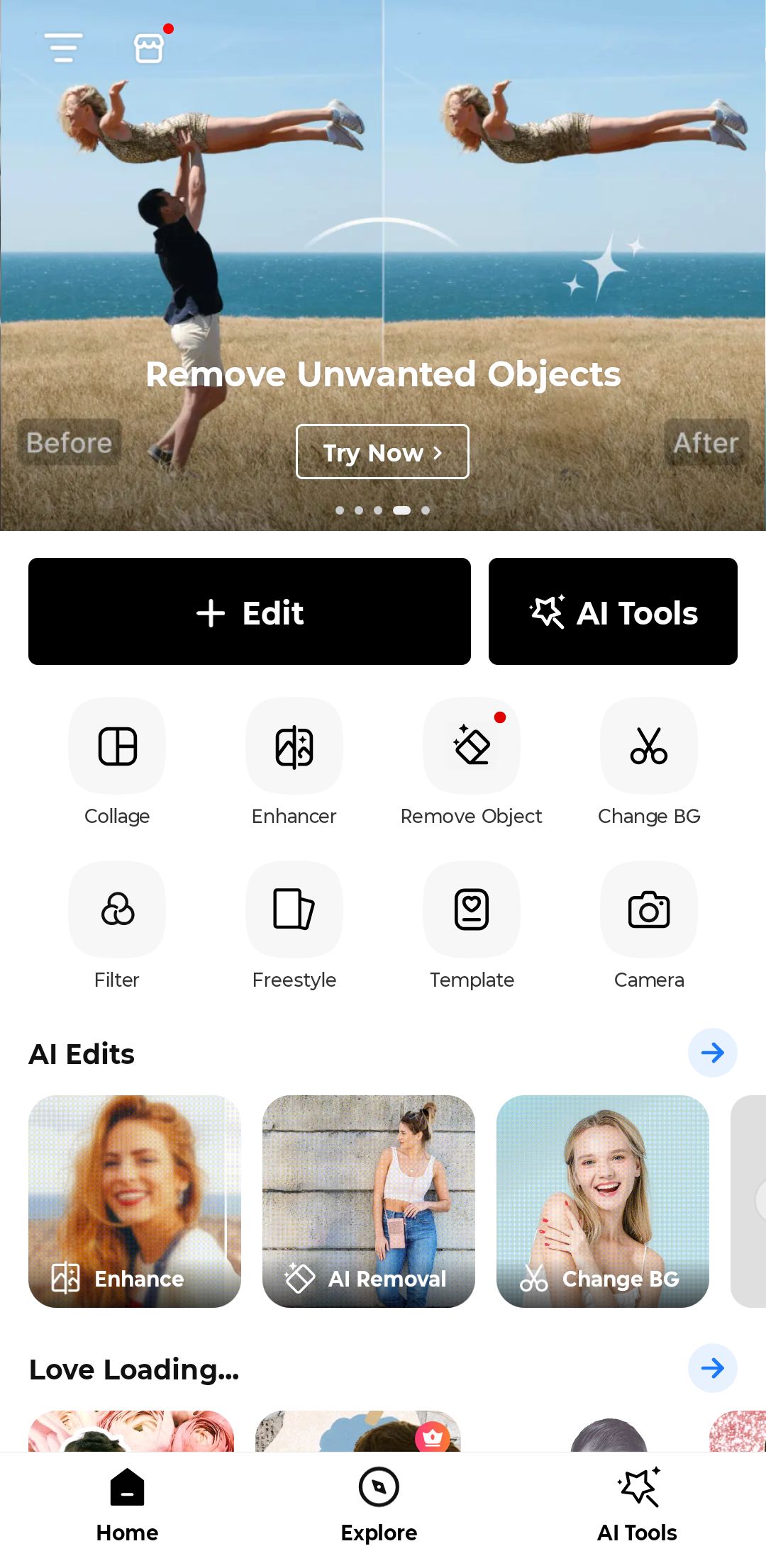Browse the Template tool
The width and height of the screenshot is (766, 1568).
[x=472, y=910]
